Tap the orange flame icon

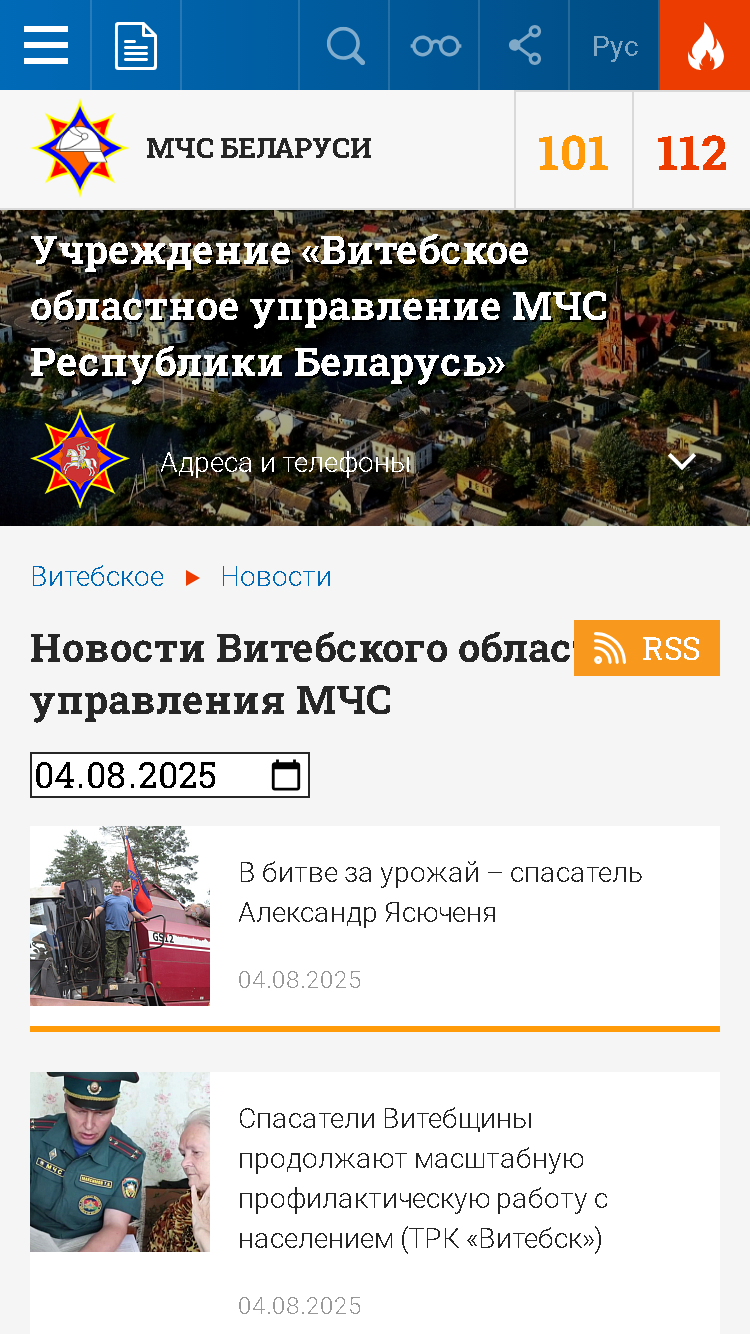(705, 45)
